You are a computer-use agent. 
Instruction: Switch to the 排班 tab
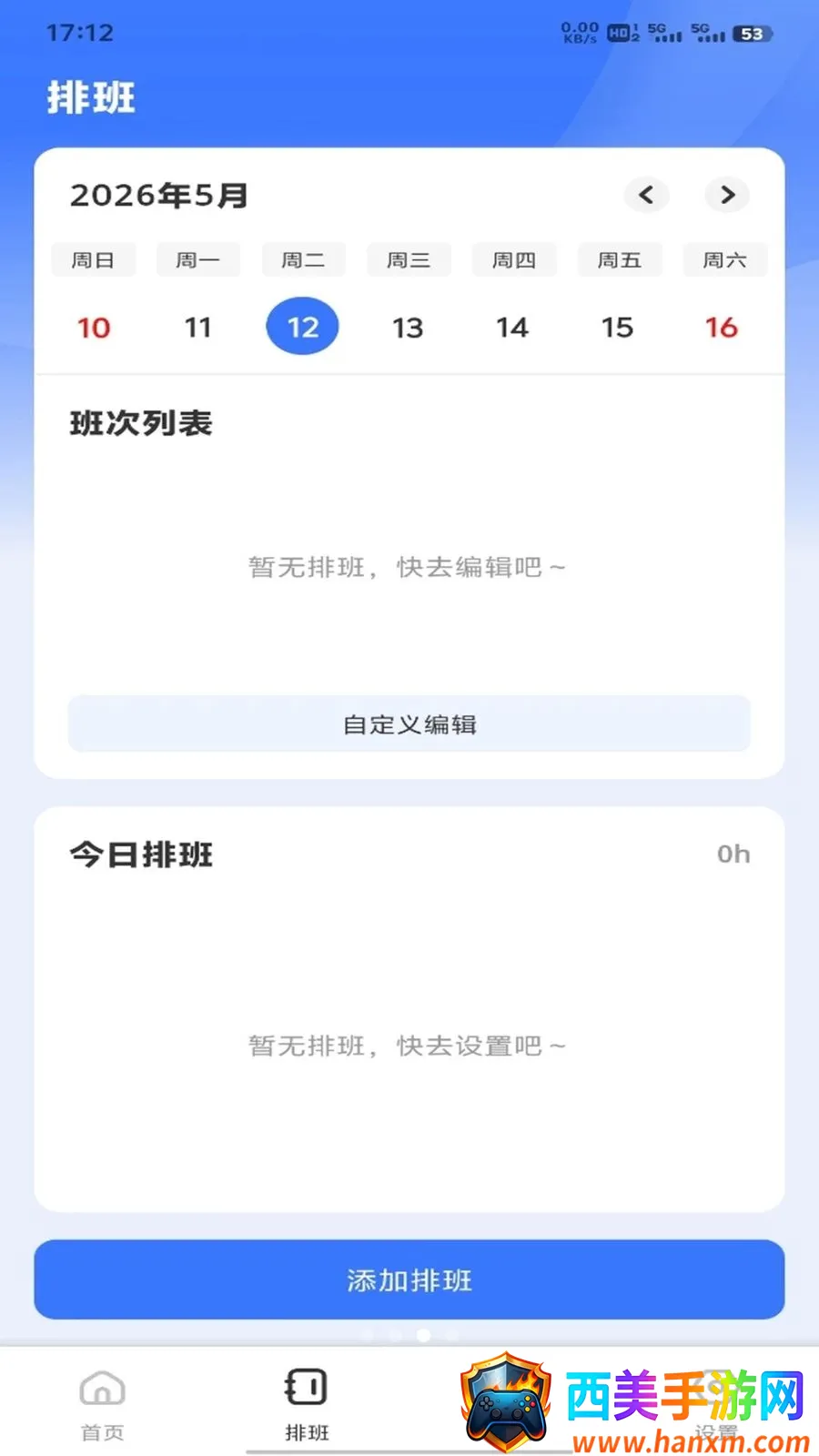(307, 1406)
